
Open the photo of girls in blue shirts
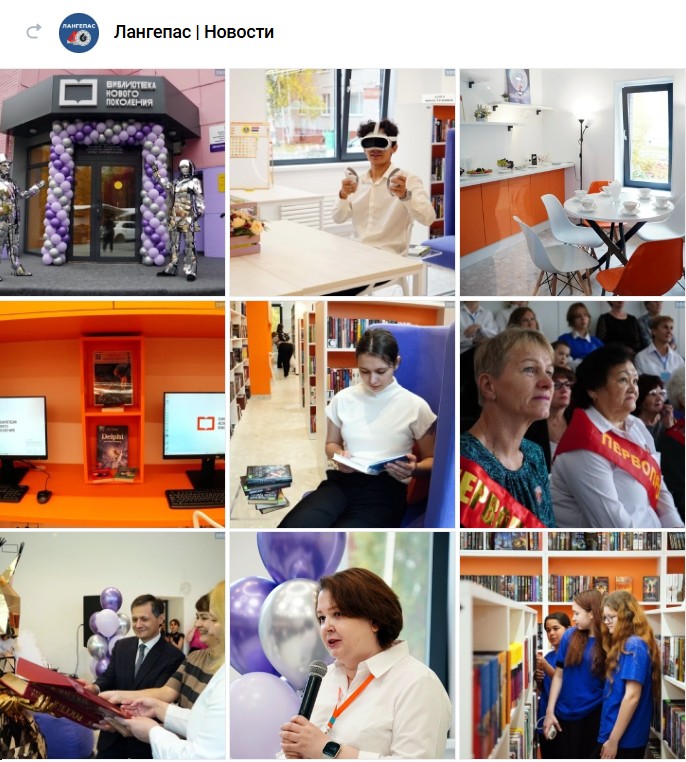572,645
